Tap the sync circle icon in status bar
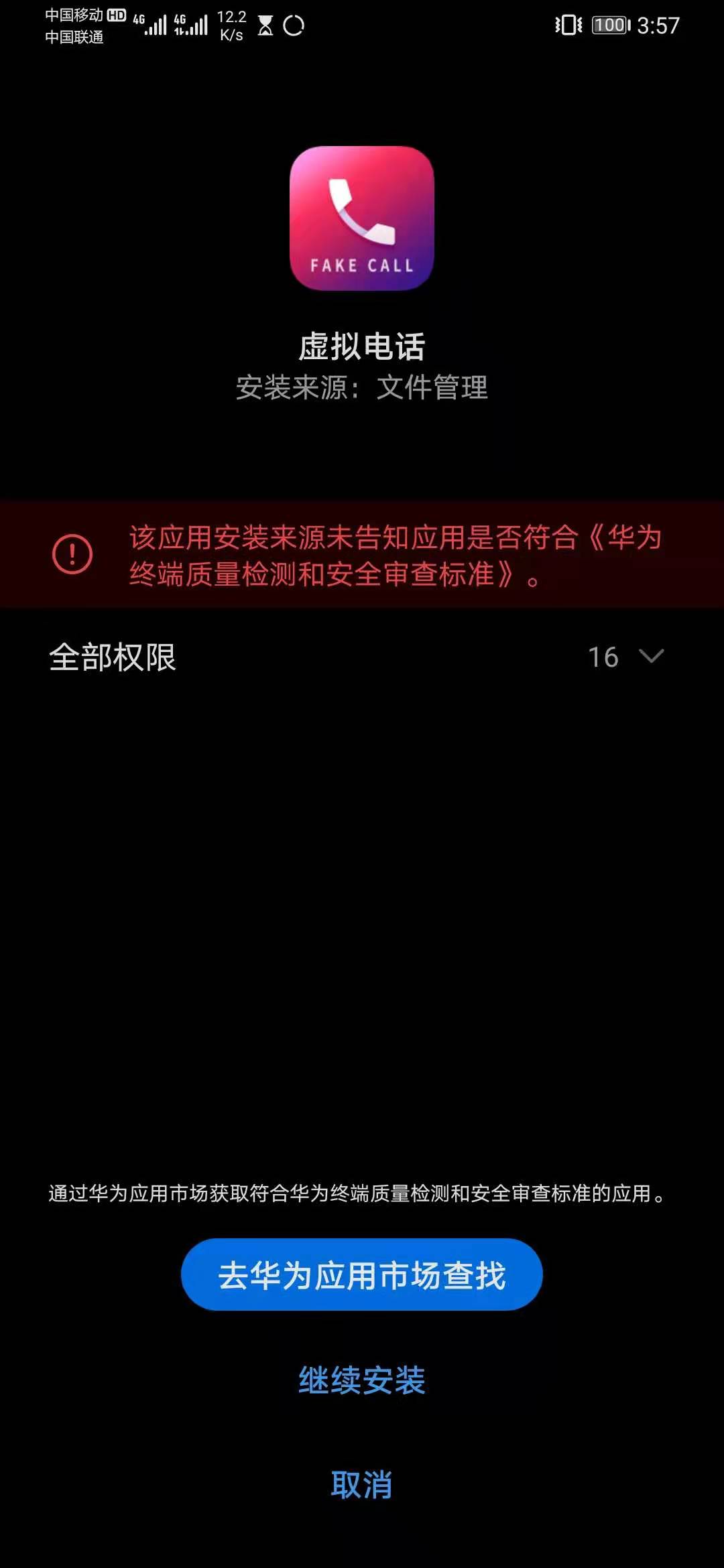This screenshot has width=724, height=1568. [x=294, y=27]
